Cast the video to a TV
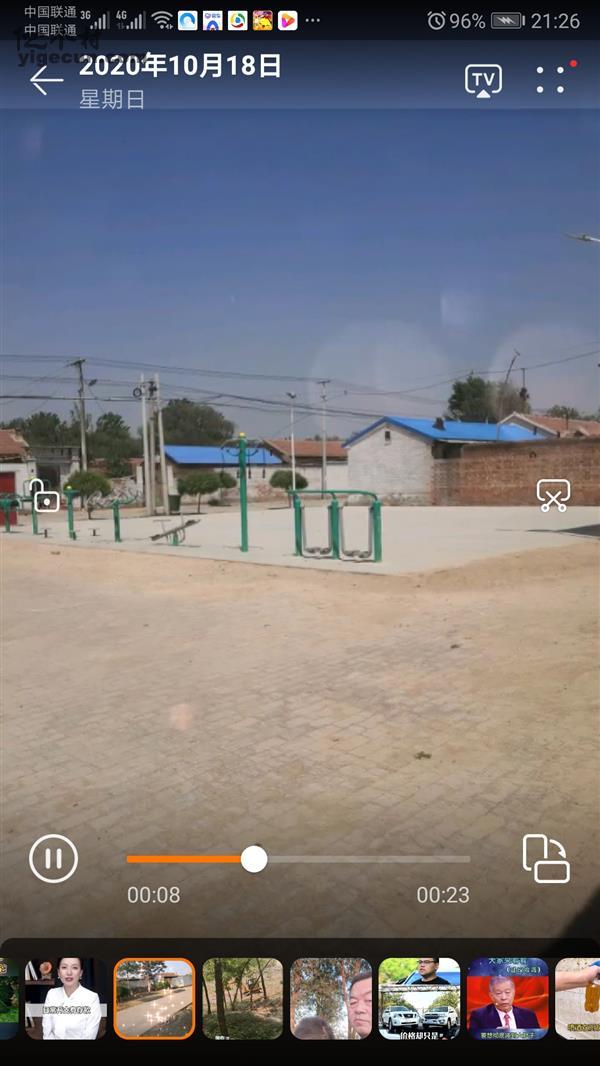Screen dimensions: 600x1066 tap(483, 80)
